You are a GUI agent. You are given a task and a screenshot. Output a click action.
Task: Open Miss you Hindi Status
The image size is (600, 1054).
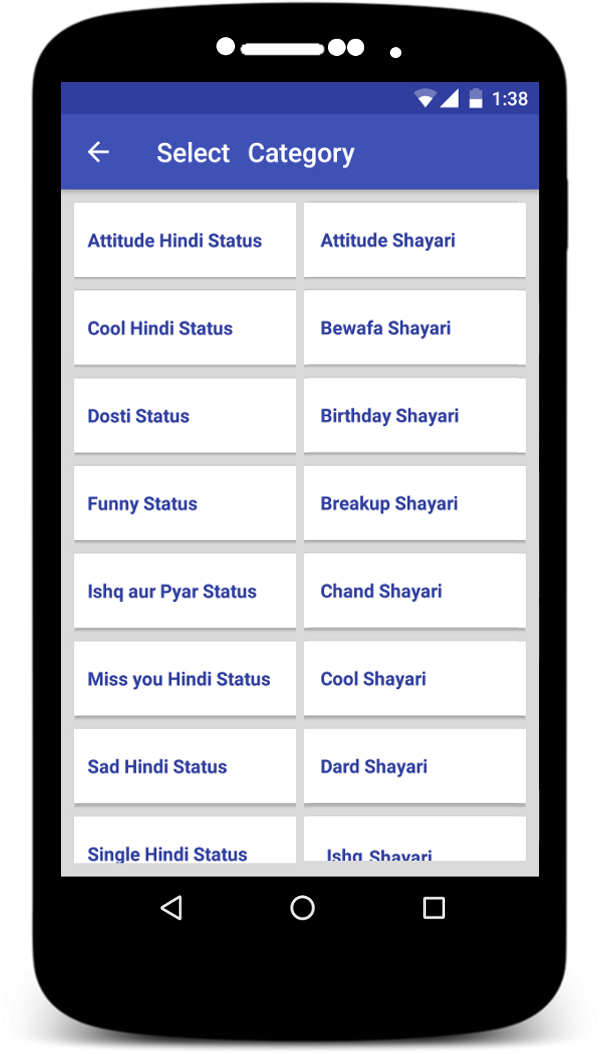[x=185, y=679]
